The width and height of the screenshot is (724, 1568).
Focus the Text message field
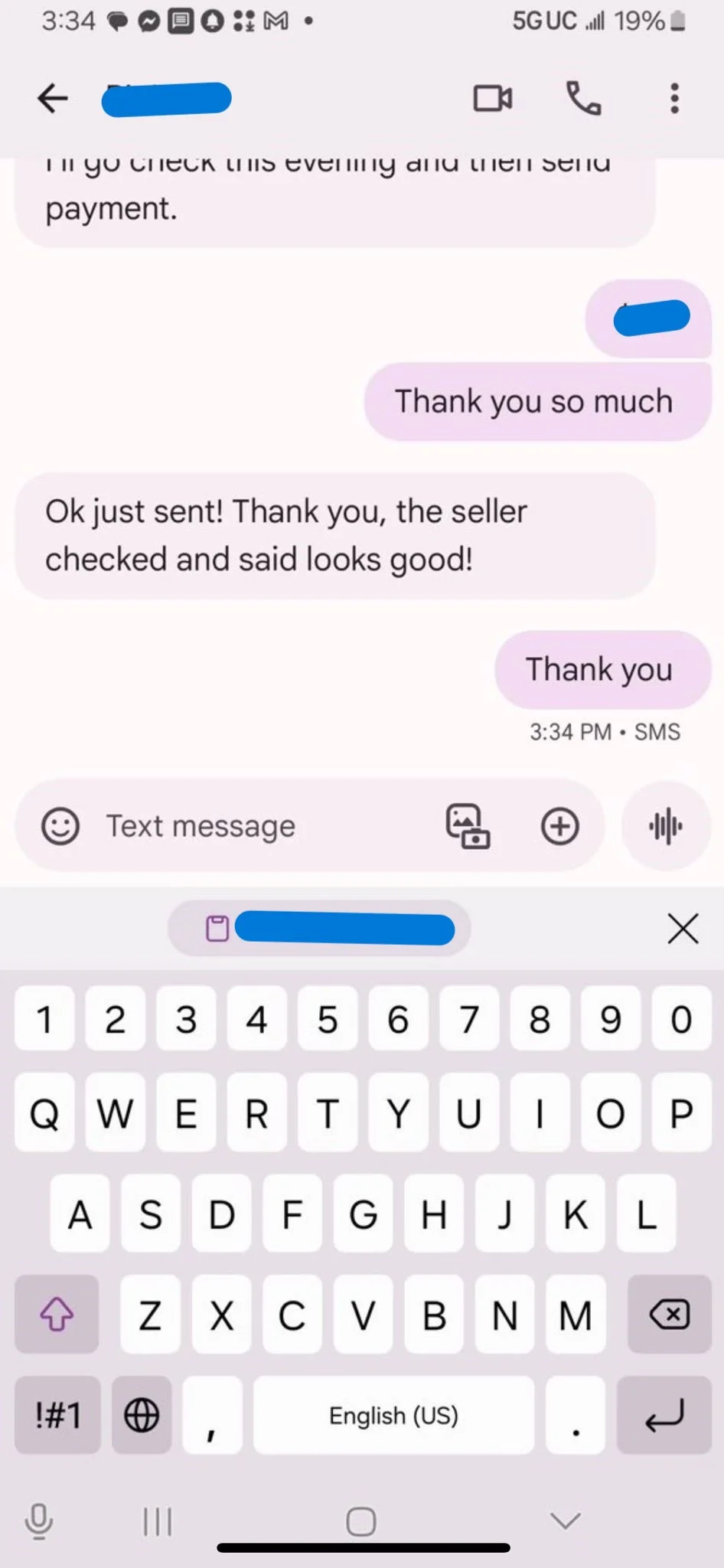pyautogui.click(x=253, y=826)
